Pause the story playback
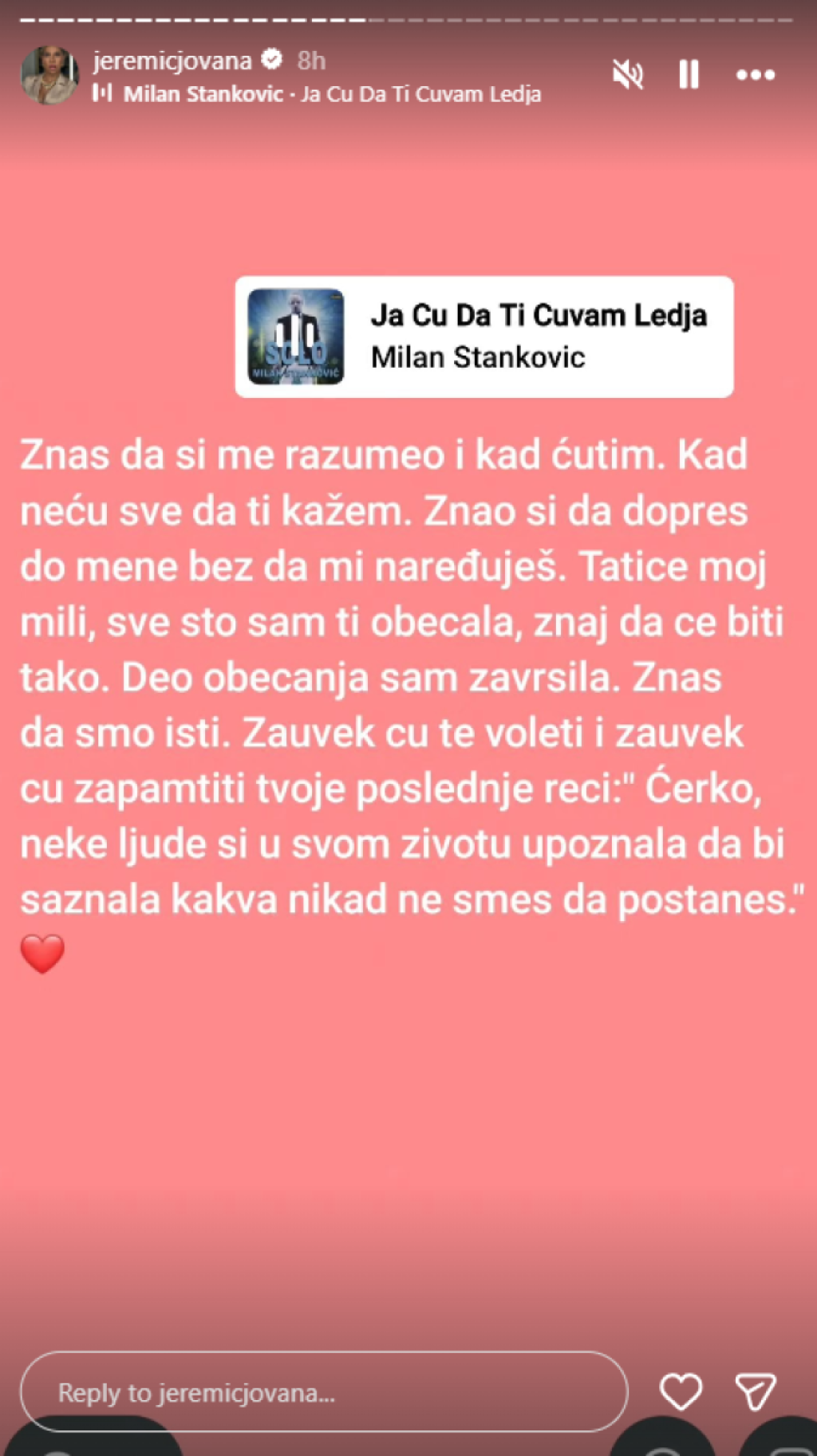 [x=689, y=75]
